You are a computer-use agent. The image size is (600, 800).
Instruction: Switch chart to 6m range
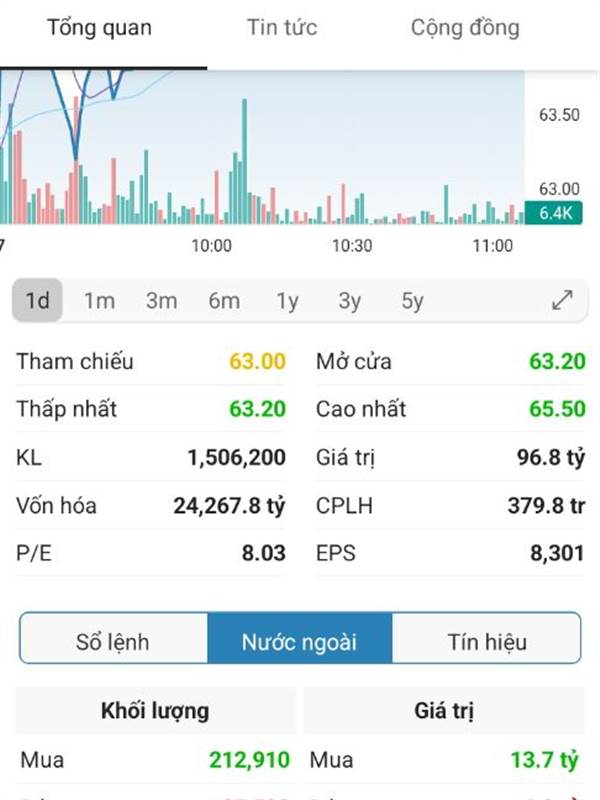224,301
